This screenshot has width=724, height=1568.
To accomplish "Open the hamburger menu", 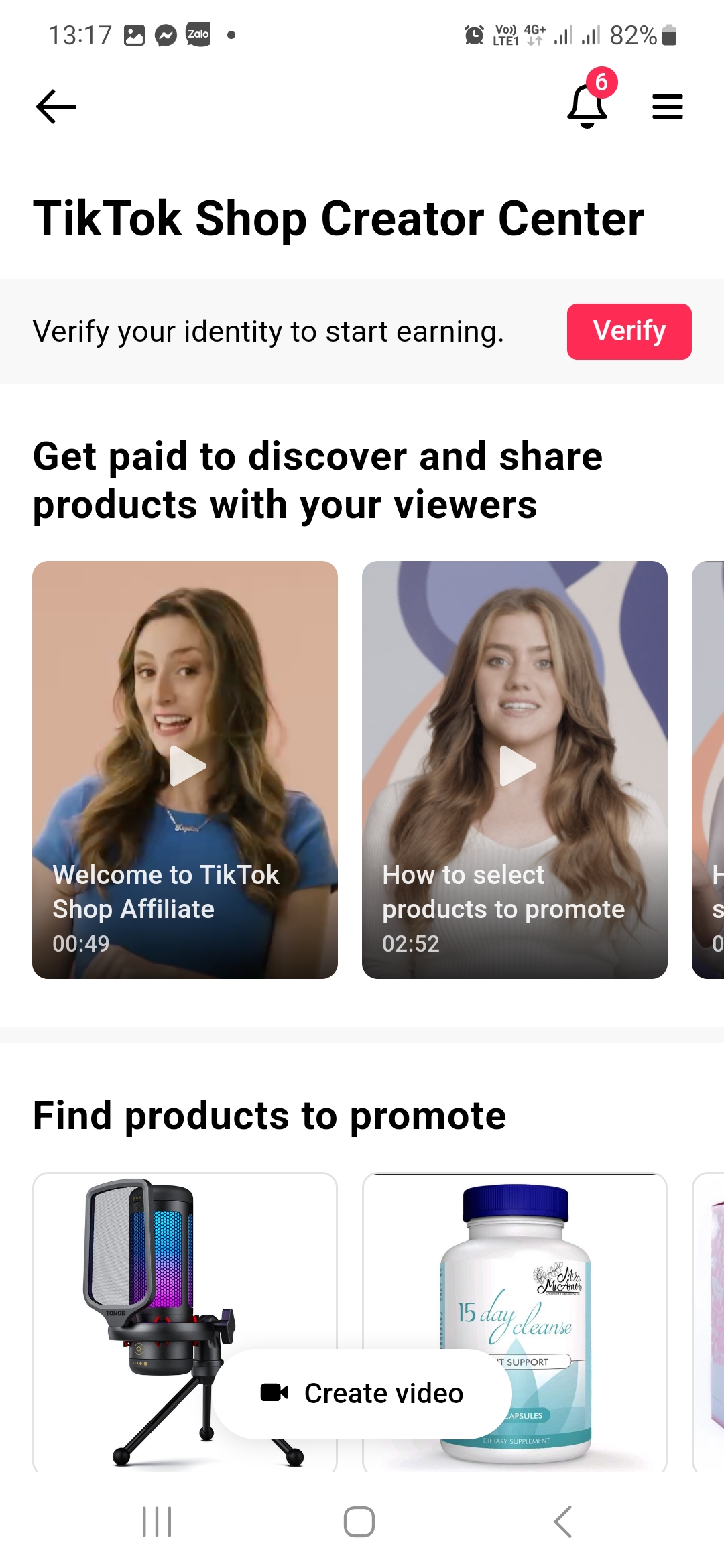I will [x=667, y=107].
